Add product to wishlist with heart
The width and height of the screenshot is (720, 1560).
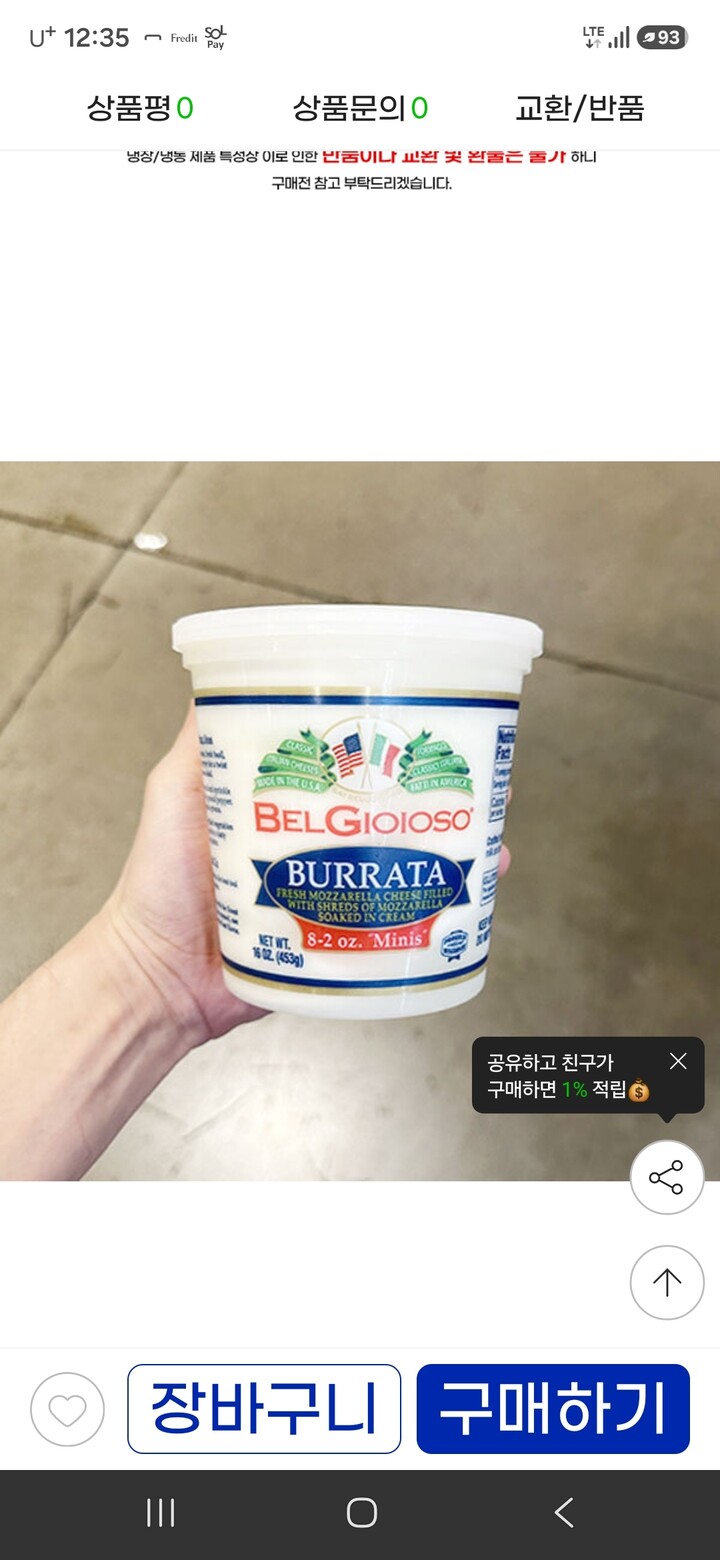67,1409
